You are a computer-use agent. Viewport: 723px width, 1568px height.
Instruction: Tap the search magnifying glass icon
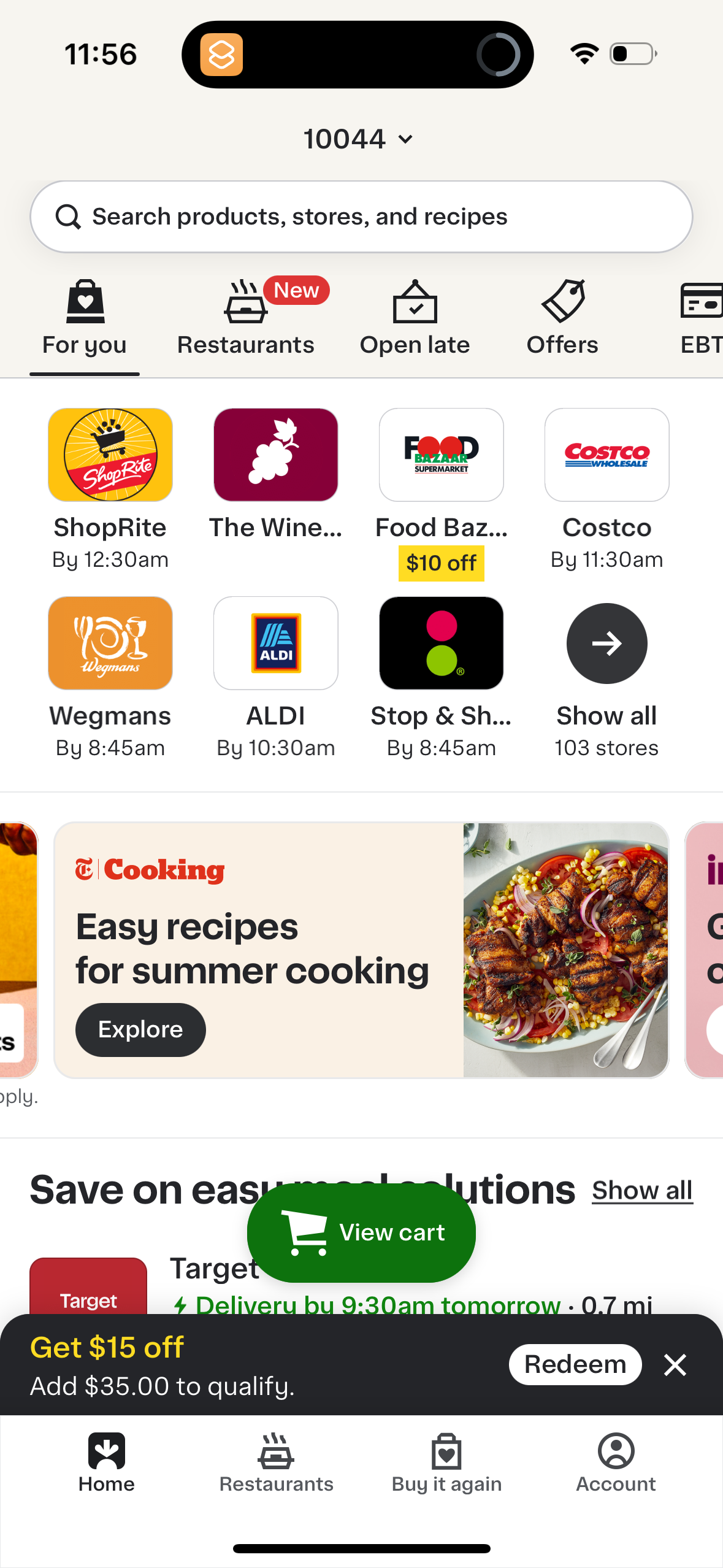(67, 216)
